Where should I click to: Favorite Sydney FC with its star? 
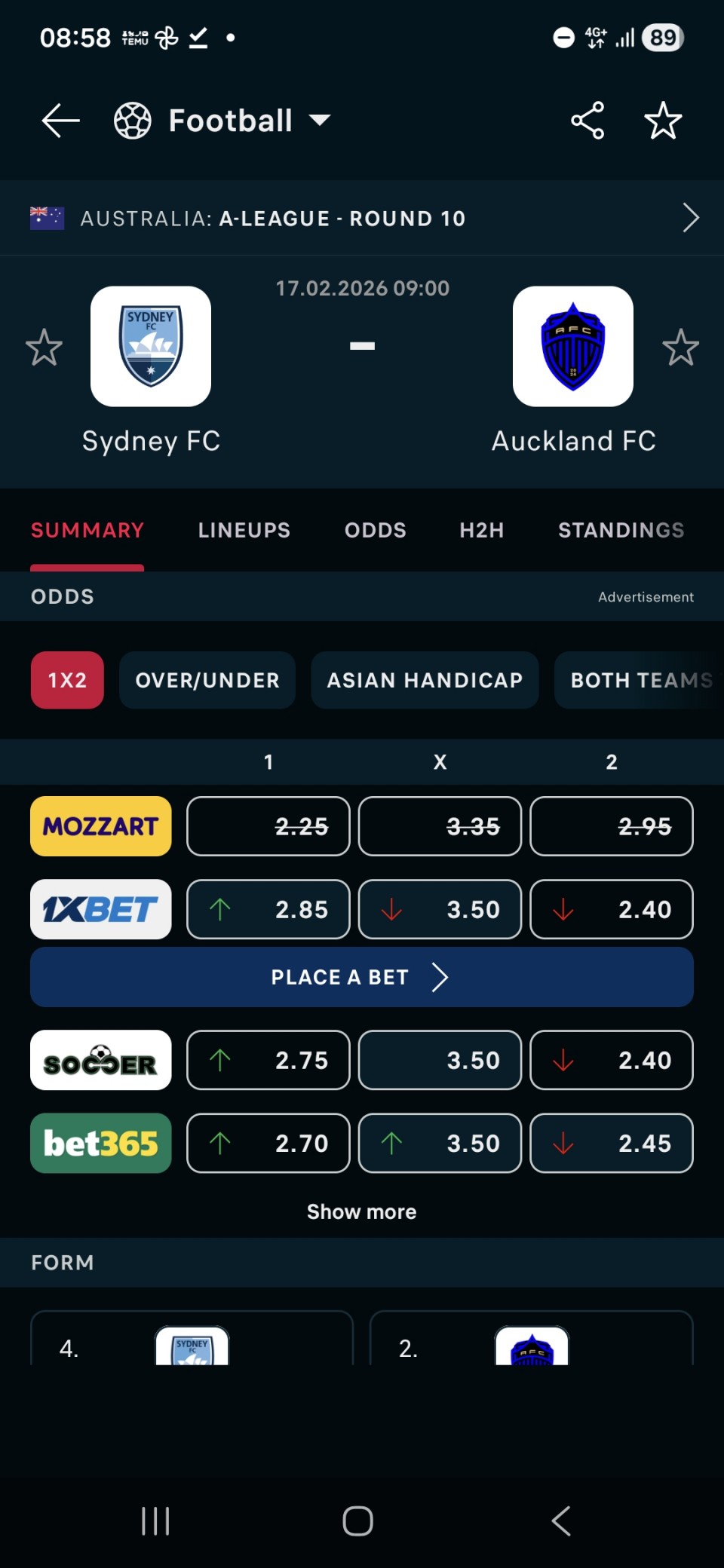click(44, 348)
